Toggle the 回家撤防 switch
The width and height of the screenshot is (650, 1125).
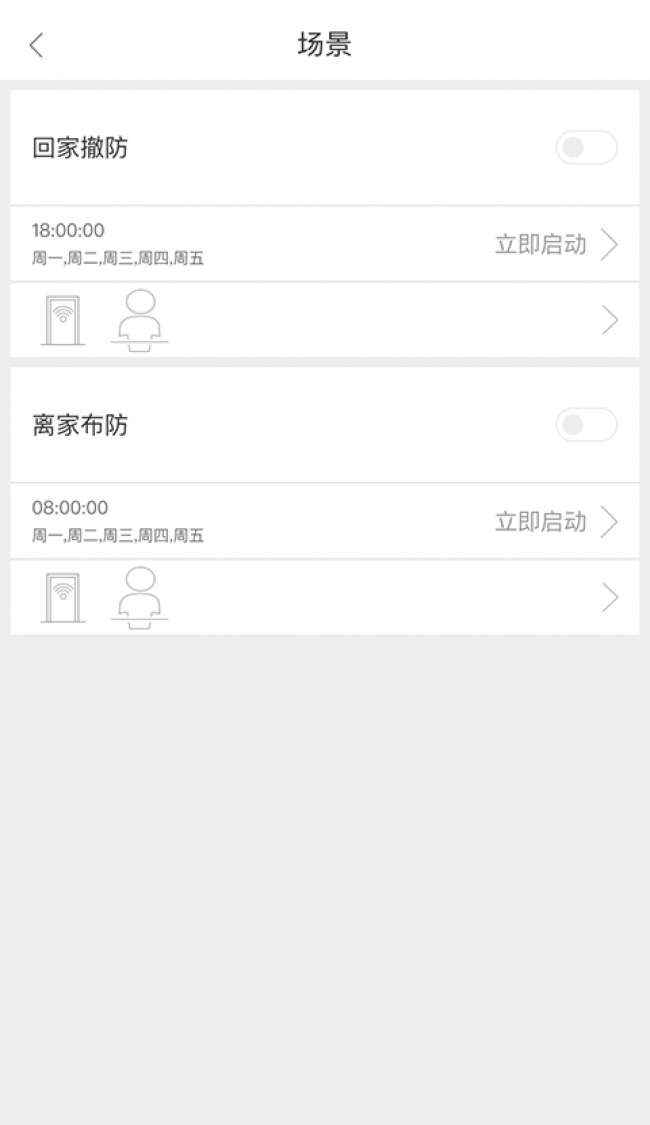586,148
